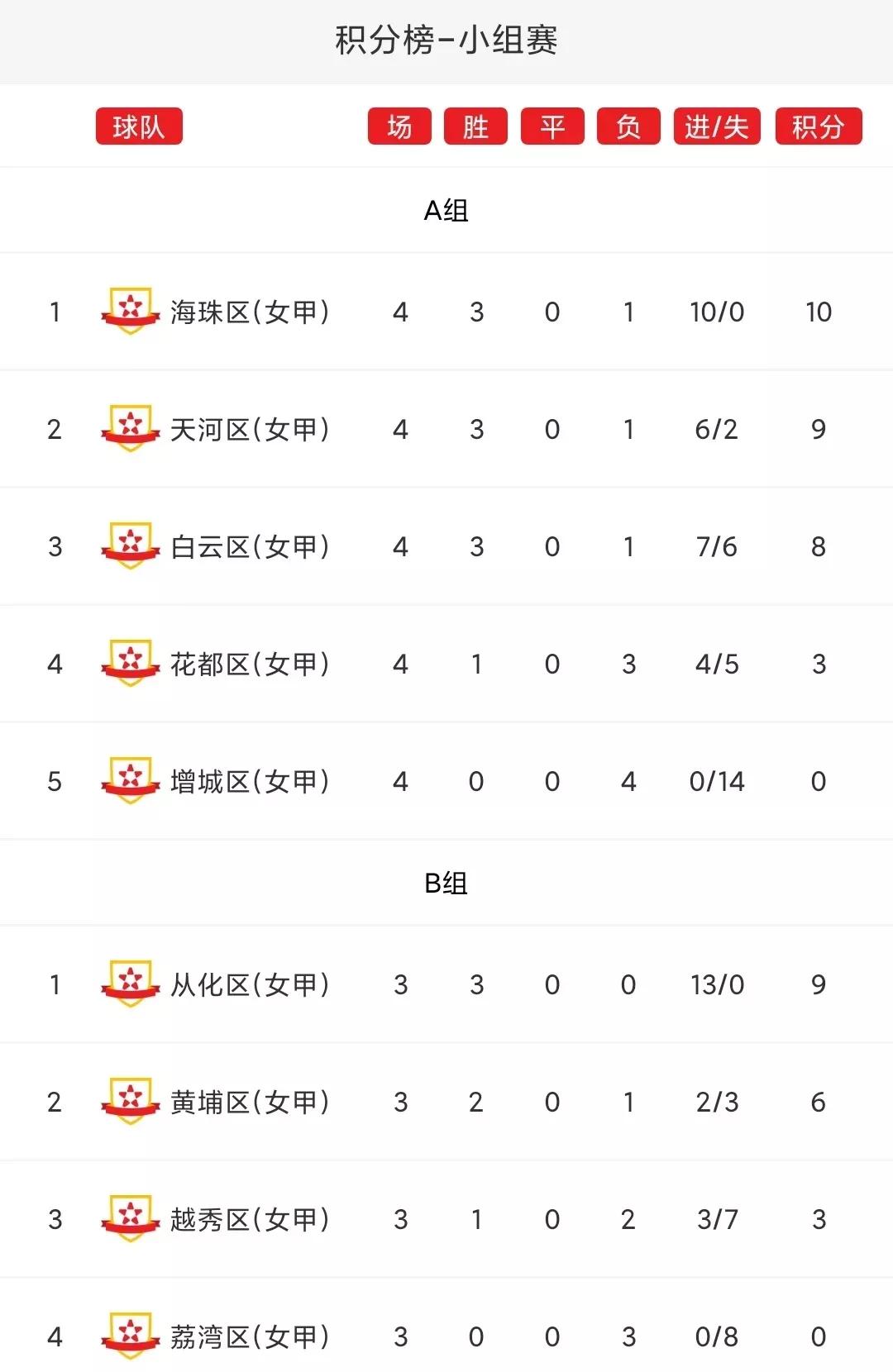This screenshot has height=1372, width=893.
Task: Open the 越秀区(女甲) team row
Action: click(446, 1217)
